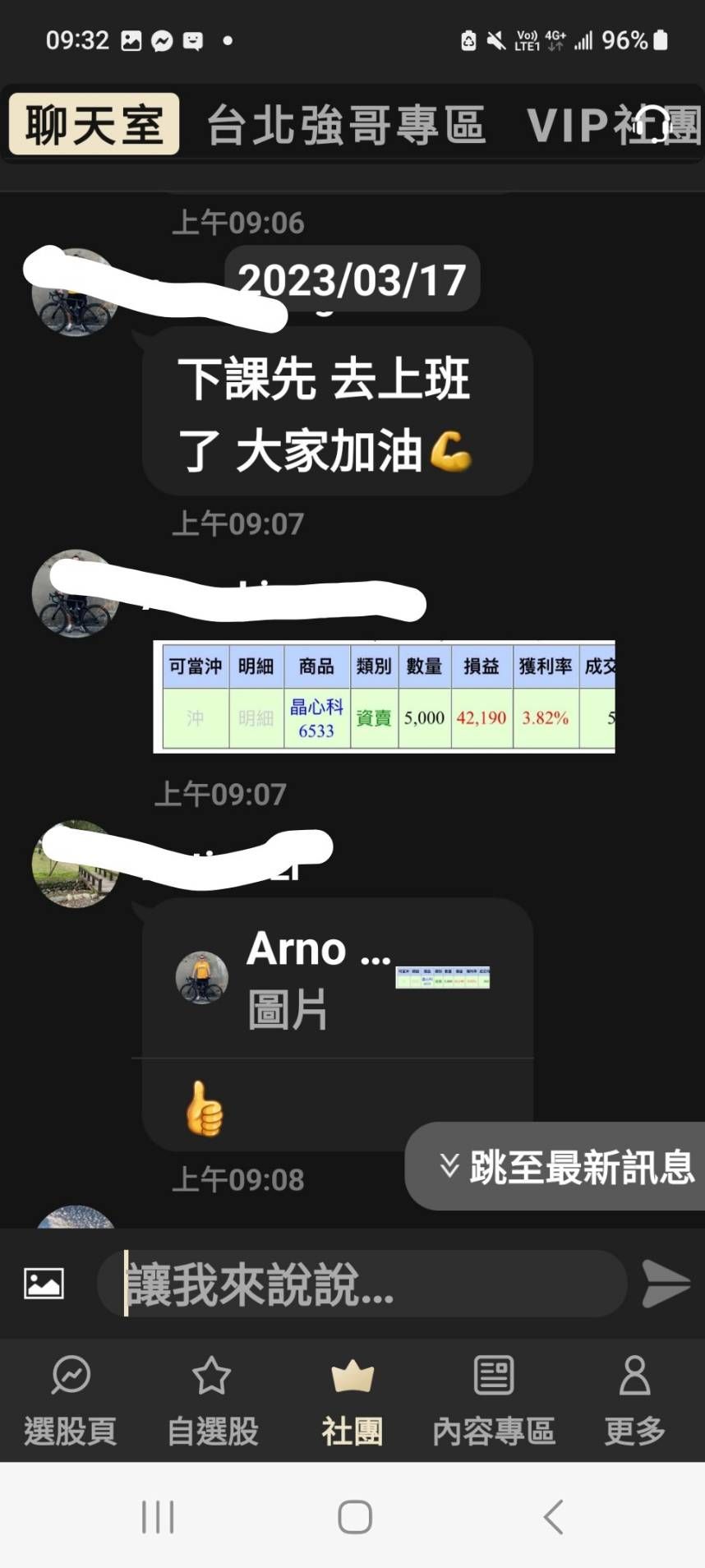Screen dimensions: 705x1568
Task: Tap the send message arrow icon
Action: click(666, 1282)
